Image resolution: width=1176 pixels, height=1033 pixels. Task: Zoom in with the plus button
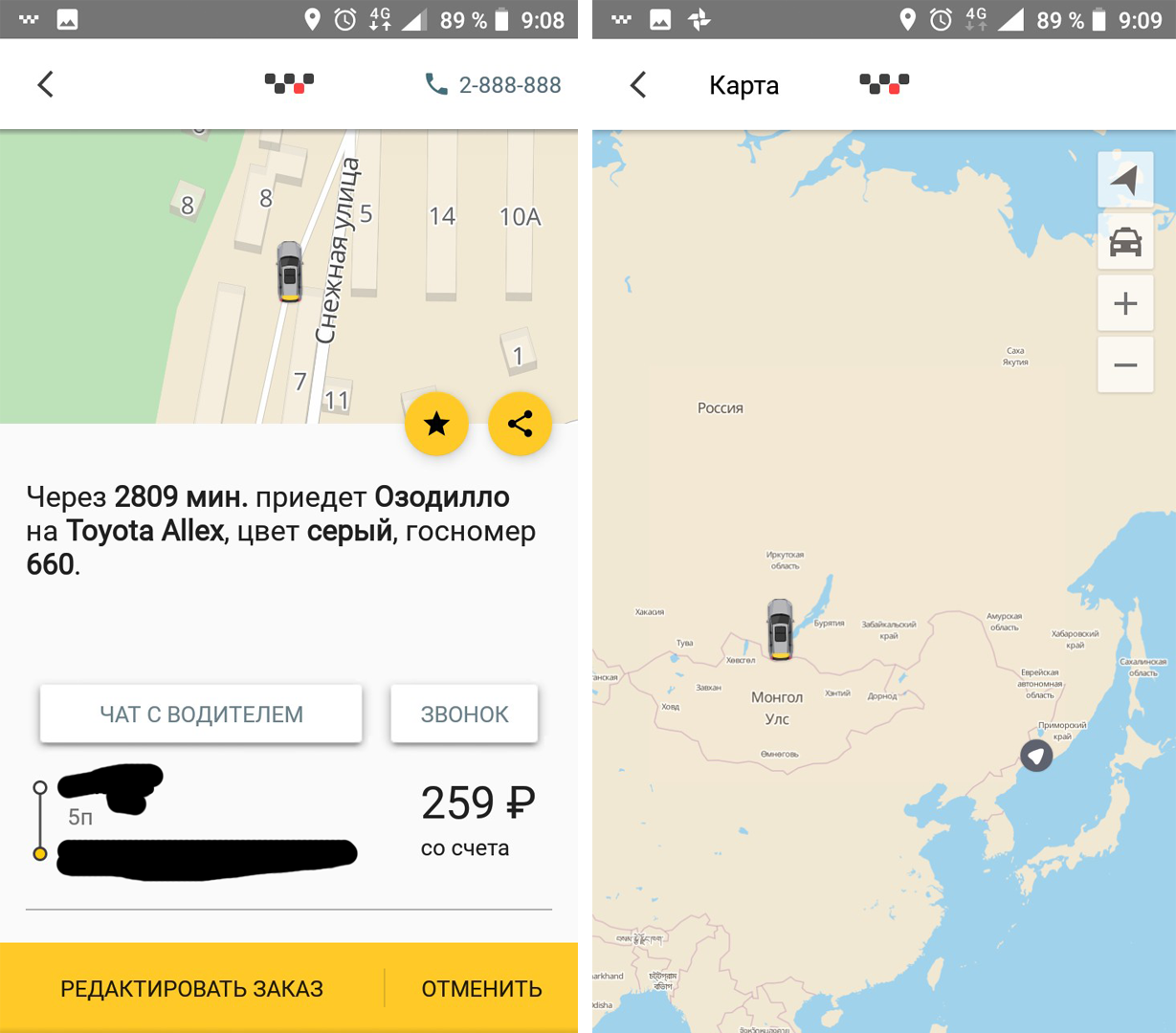1125,303
